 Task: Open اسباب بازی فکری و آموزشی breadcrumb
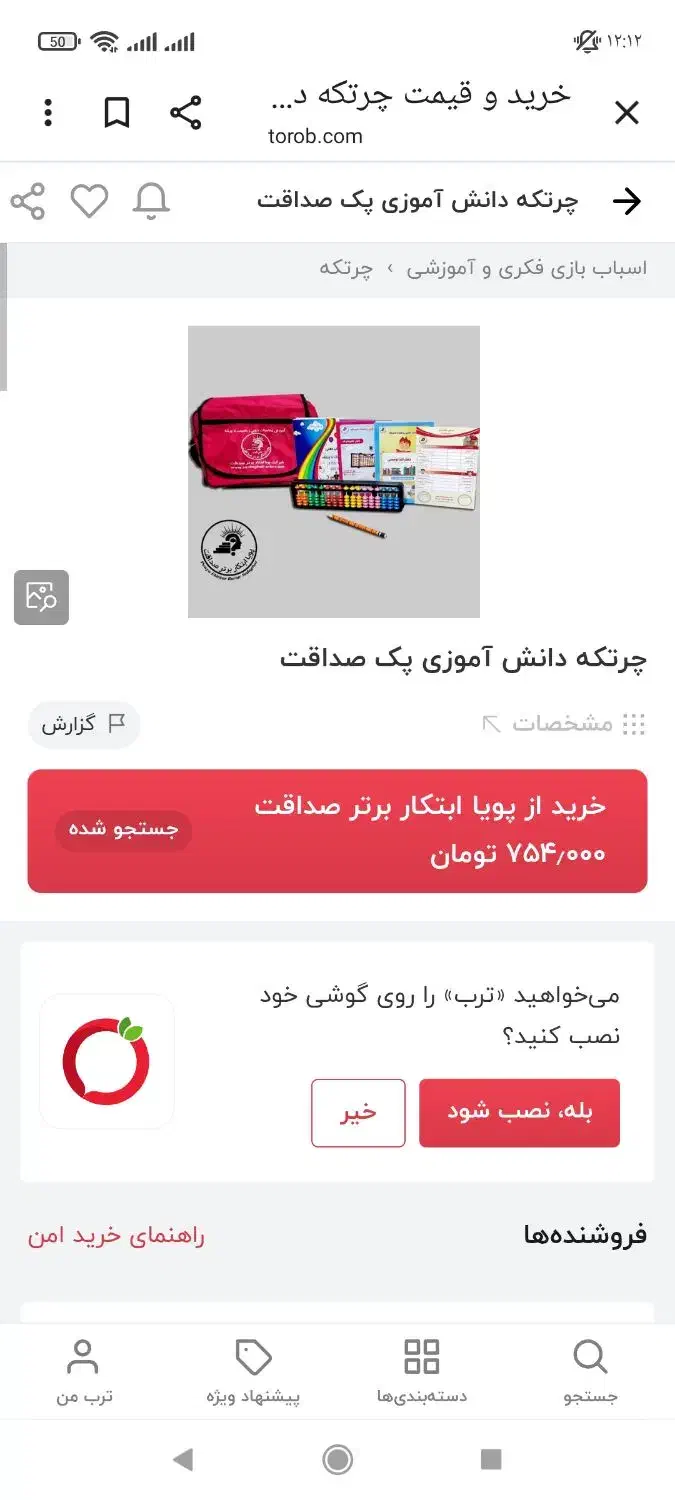coord(526,269)
